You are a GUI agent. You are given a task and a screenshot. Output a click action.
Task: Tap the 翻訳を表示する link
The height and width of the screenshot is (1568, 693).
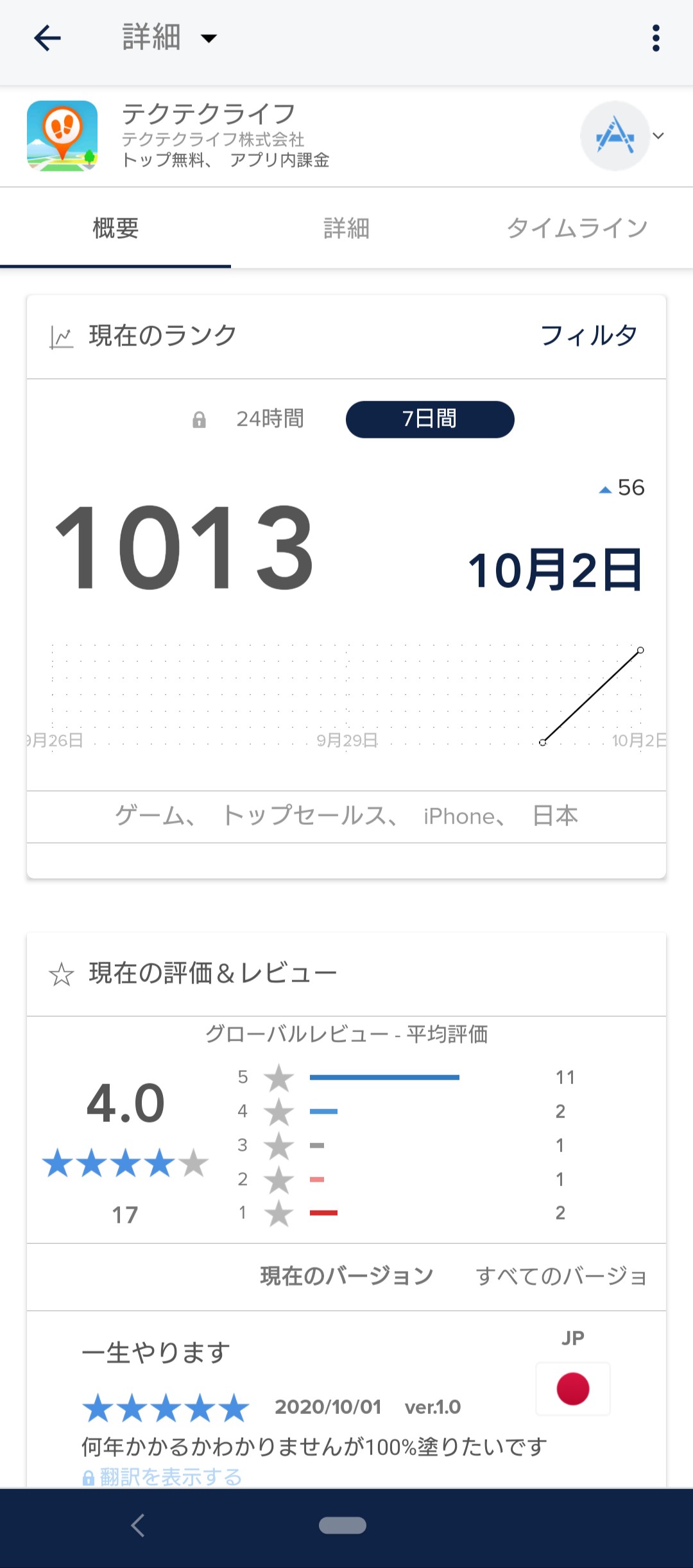tap(162, 1477)
